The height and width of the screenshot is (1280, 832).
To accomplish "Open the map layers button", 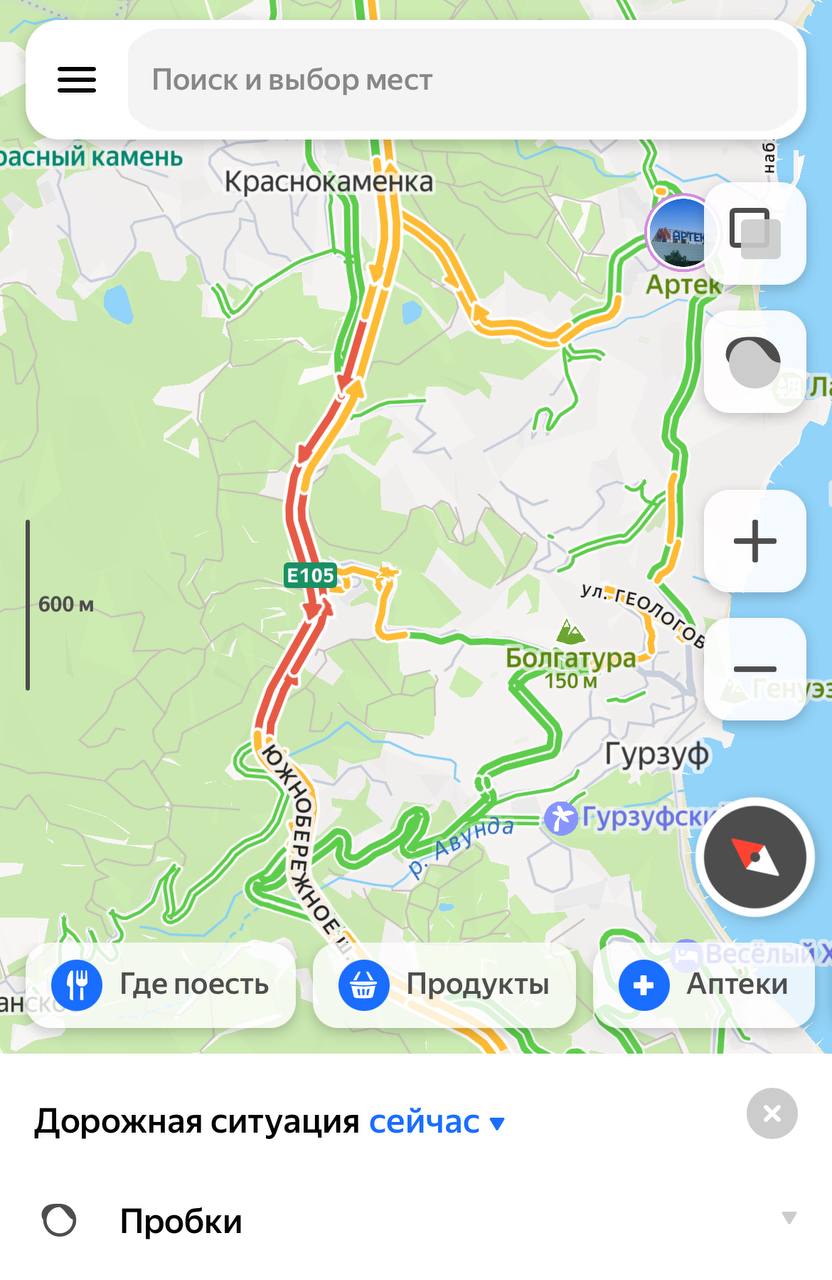I will 755,233.
